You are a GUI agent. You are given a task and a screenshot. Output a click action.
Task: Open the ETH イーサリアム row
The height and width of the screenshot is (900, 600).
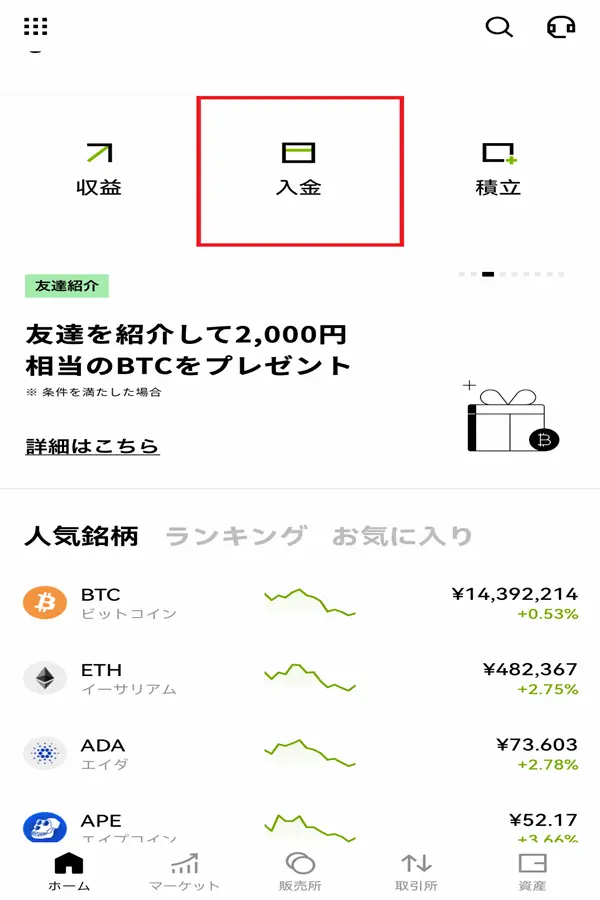[300, 679]
